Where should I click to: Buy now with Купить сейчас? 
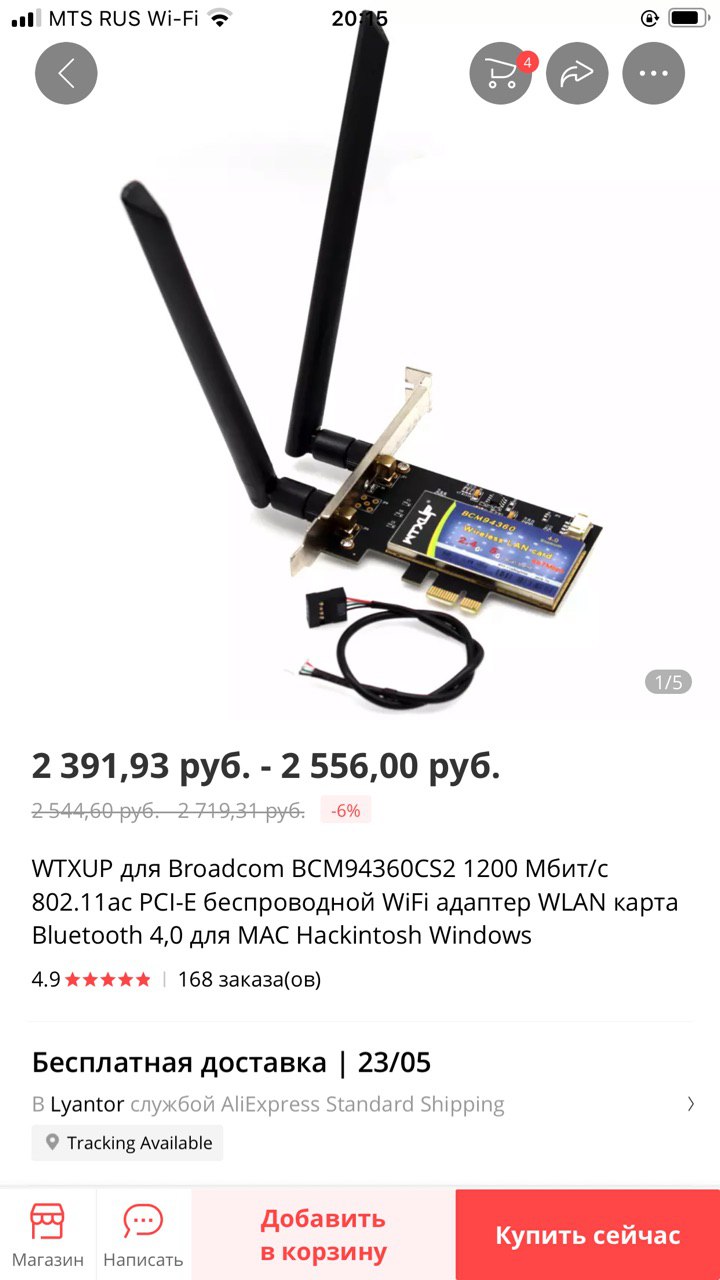(x=587, y=1235)
